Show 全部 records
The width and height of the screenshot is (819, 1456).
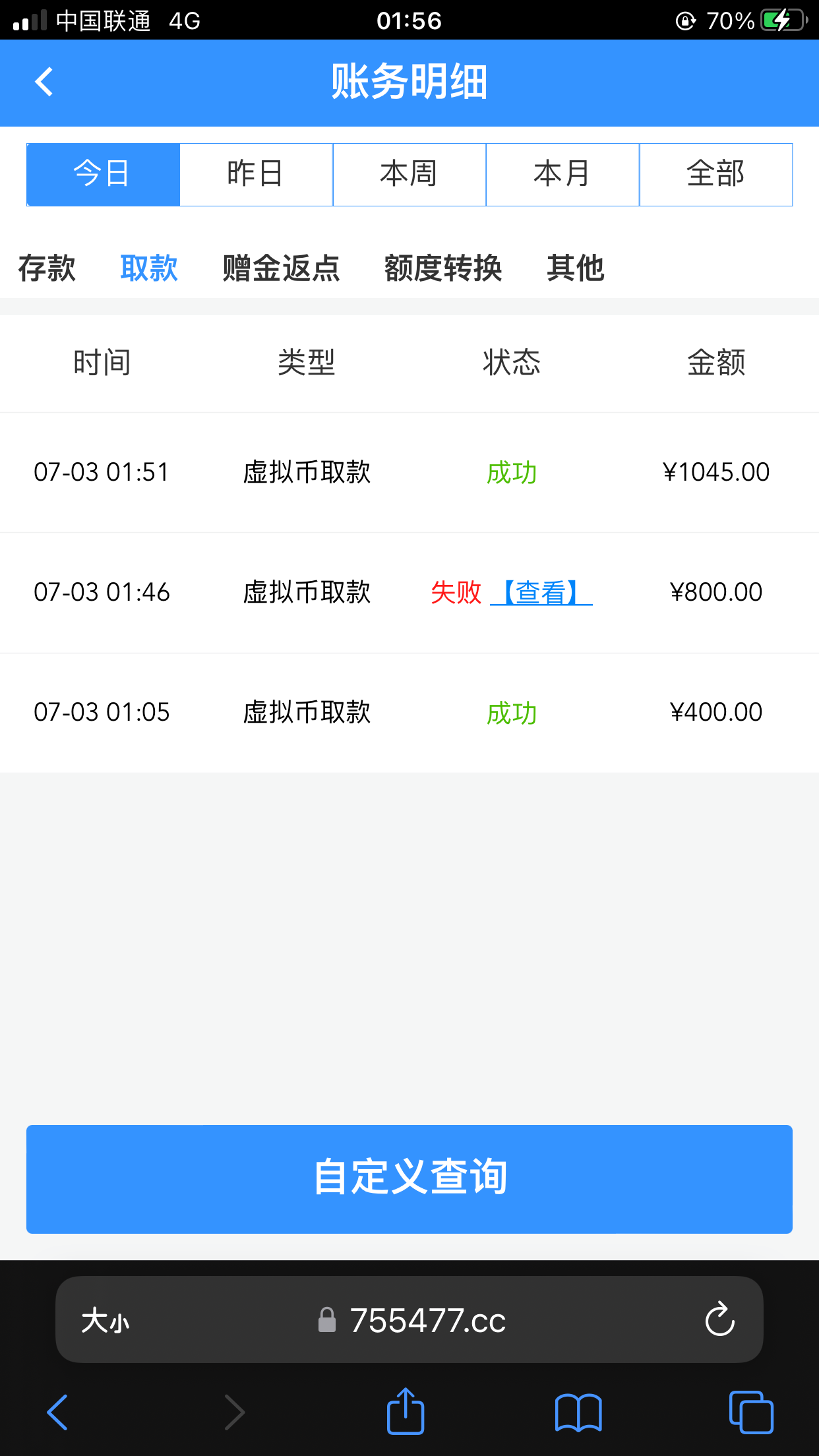point(715,175)
